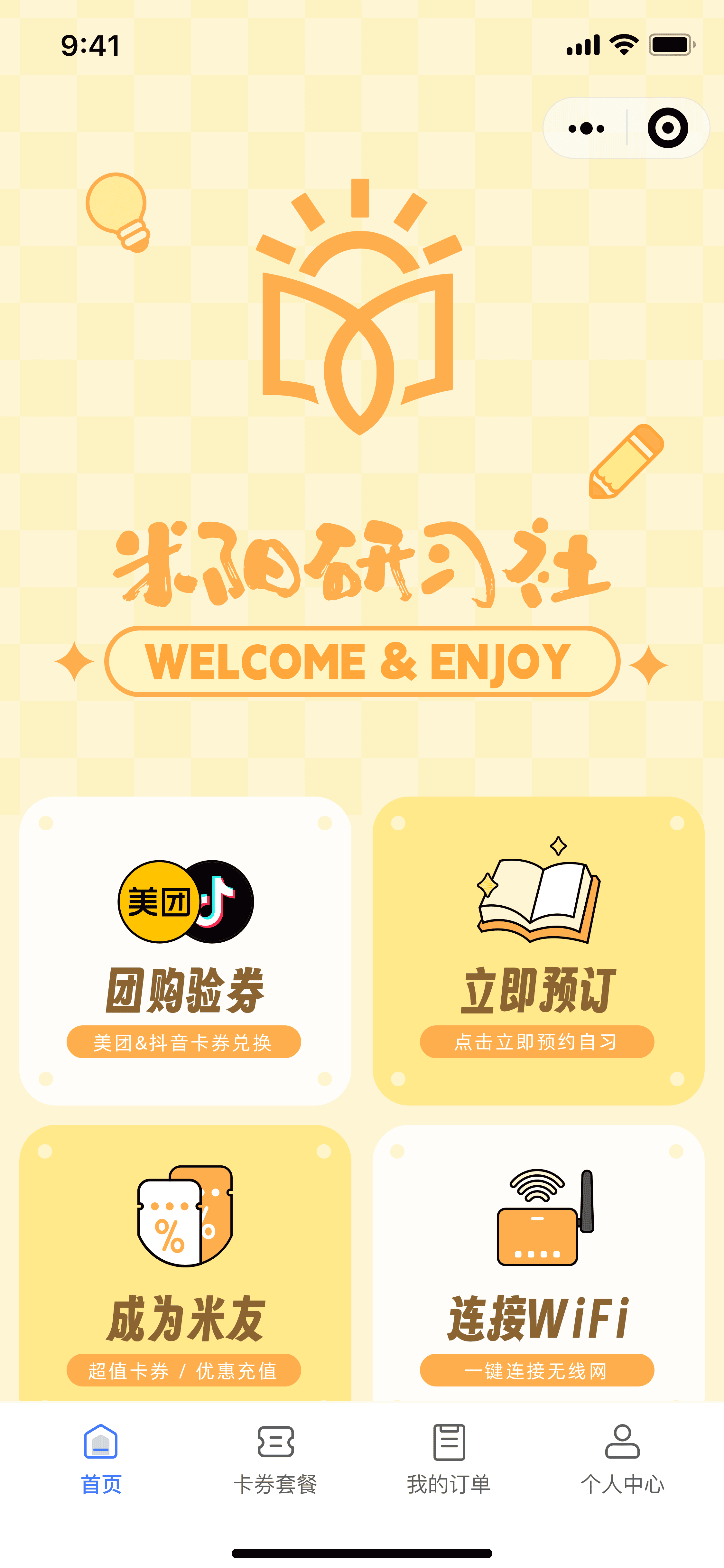This screenshot has height=1568, width=724.
Task: Open the 成为米友 membership card
Action: (x=185, y=1266)
